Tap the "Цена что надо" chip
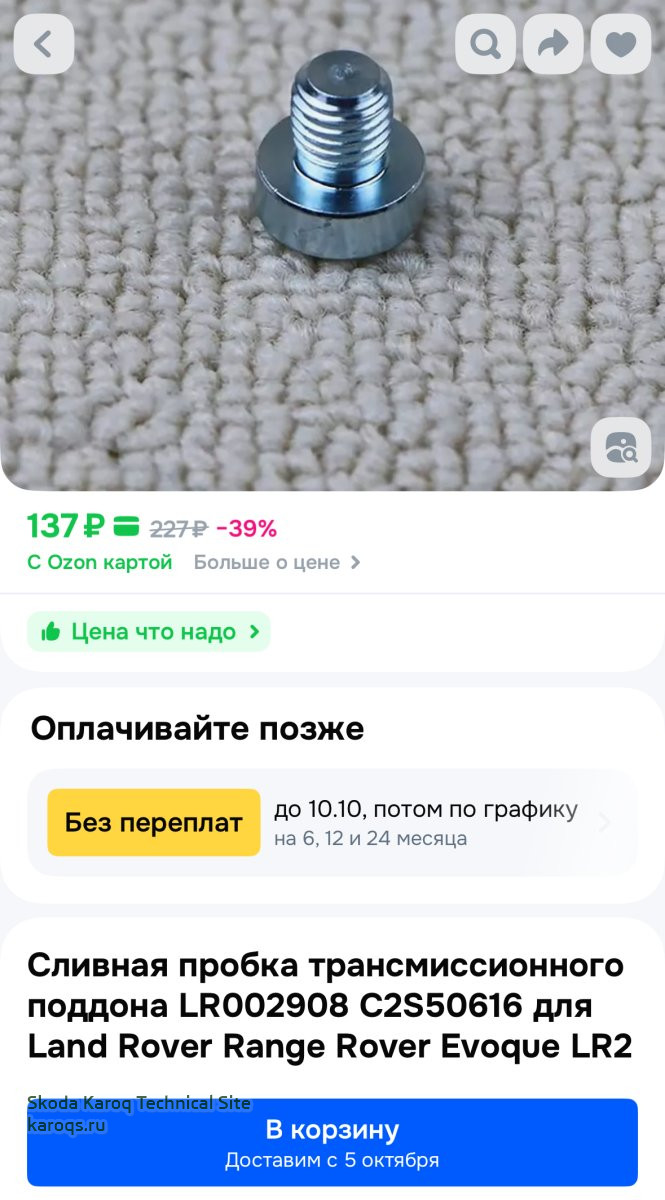This screenshot has width=665, height=1200. (x=149, y=632)
